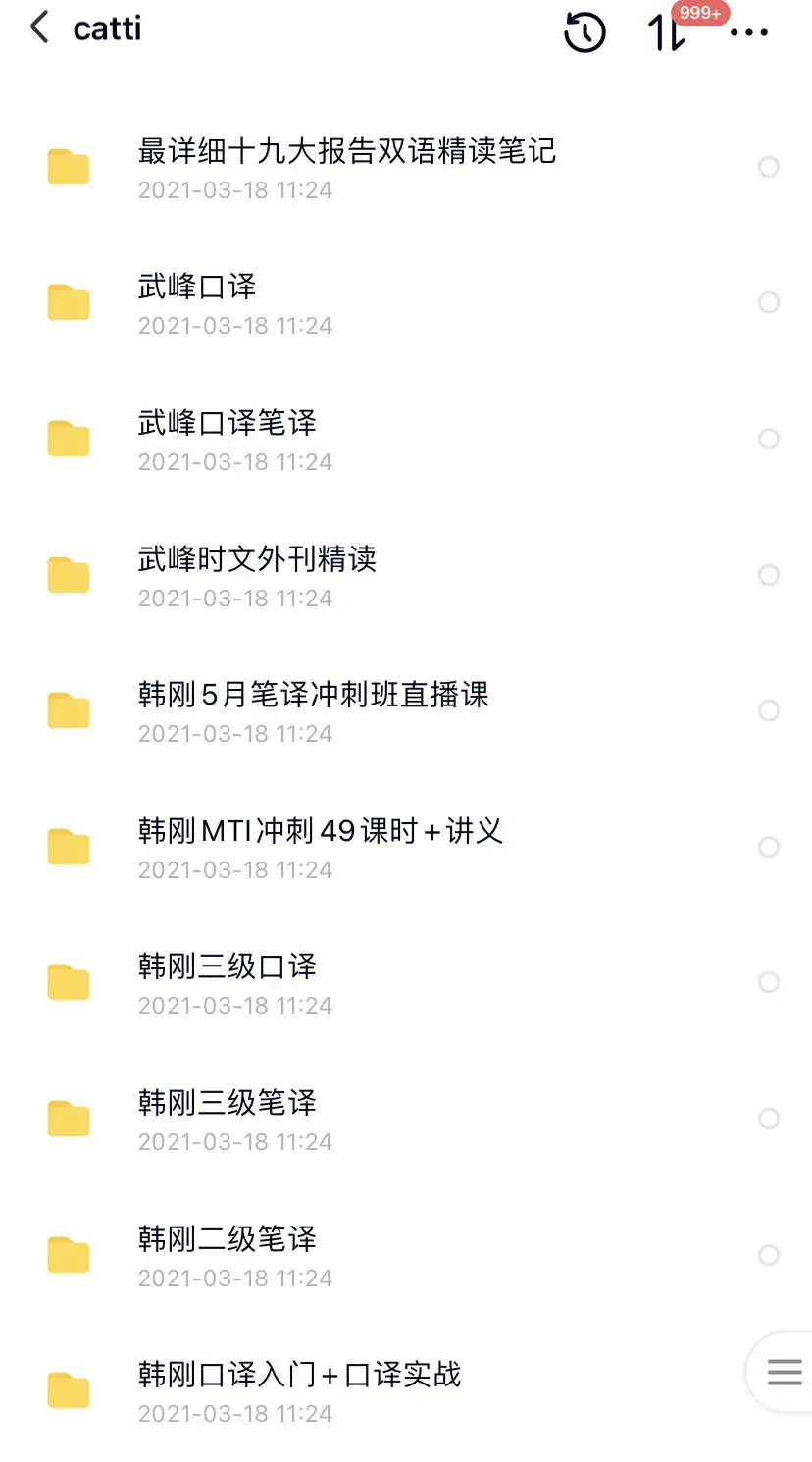Open the 韩刚三级口译 folder
Screen dimensions: 812x1462
406,983
